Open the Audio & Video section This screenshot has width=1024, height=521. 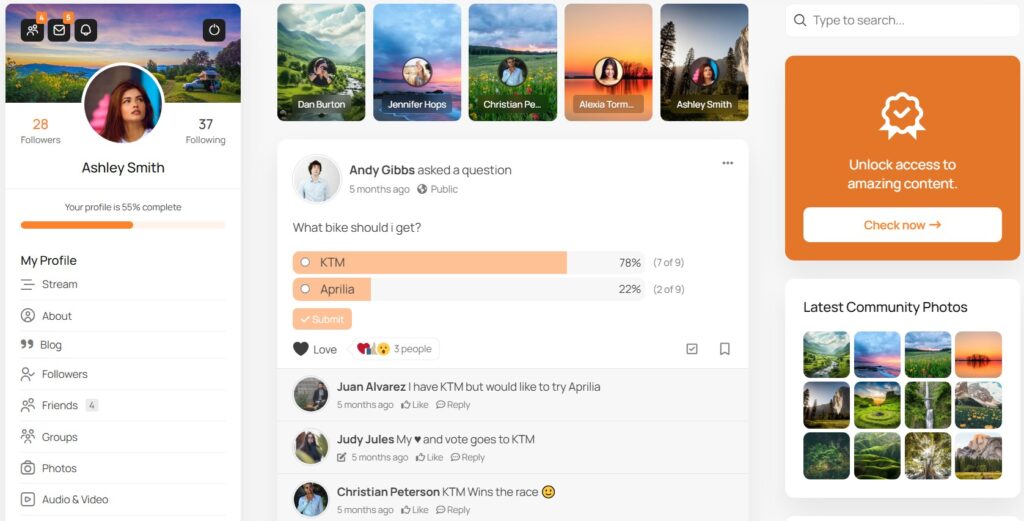tap(75, 499)
